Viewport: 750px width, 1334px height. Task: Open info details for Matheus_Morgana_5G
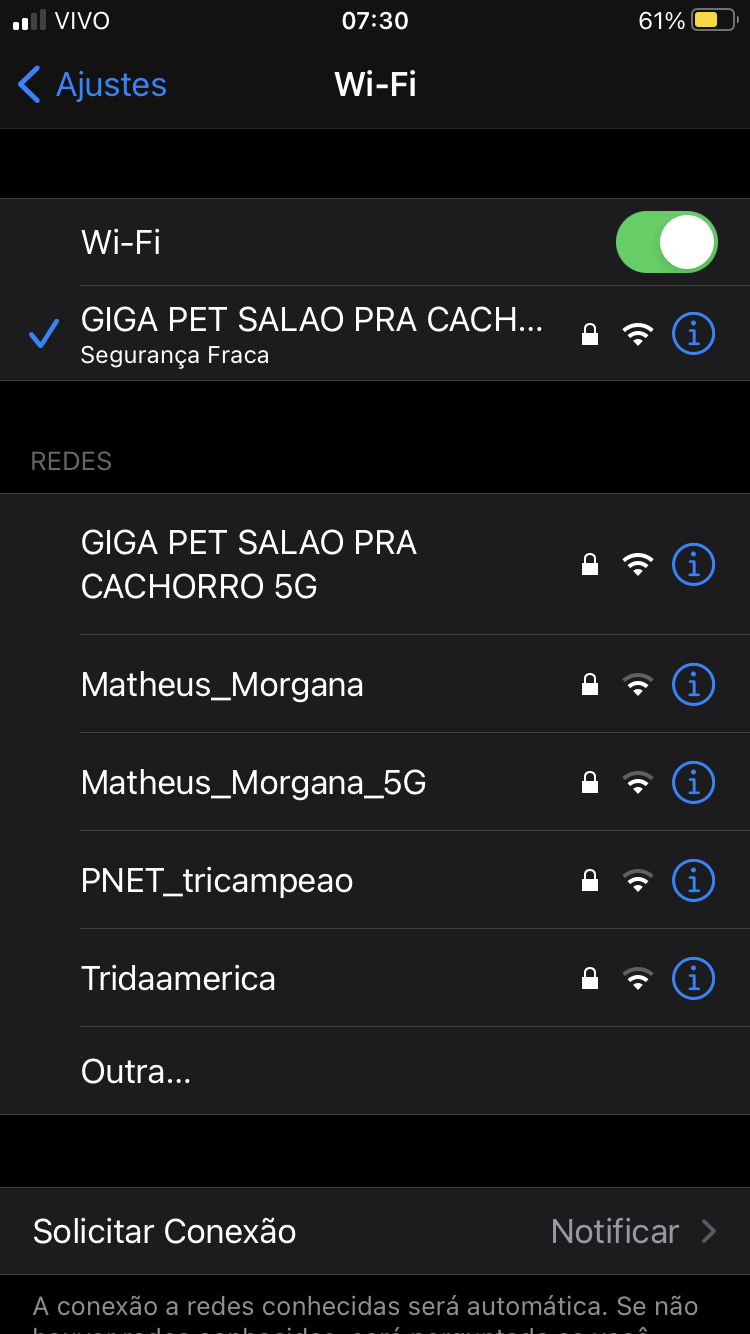tap(693, 782)
